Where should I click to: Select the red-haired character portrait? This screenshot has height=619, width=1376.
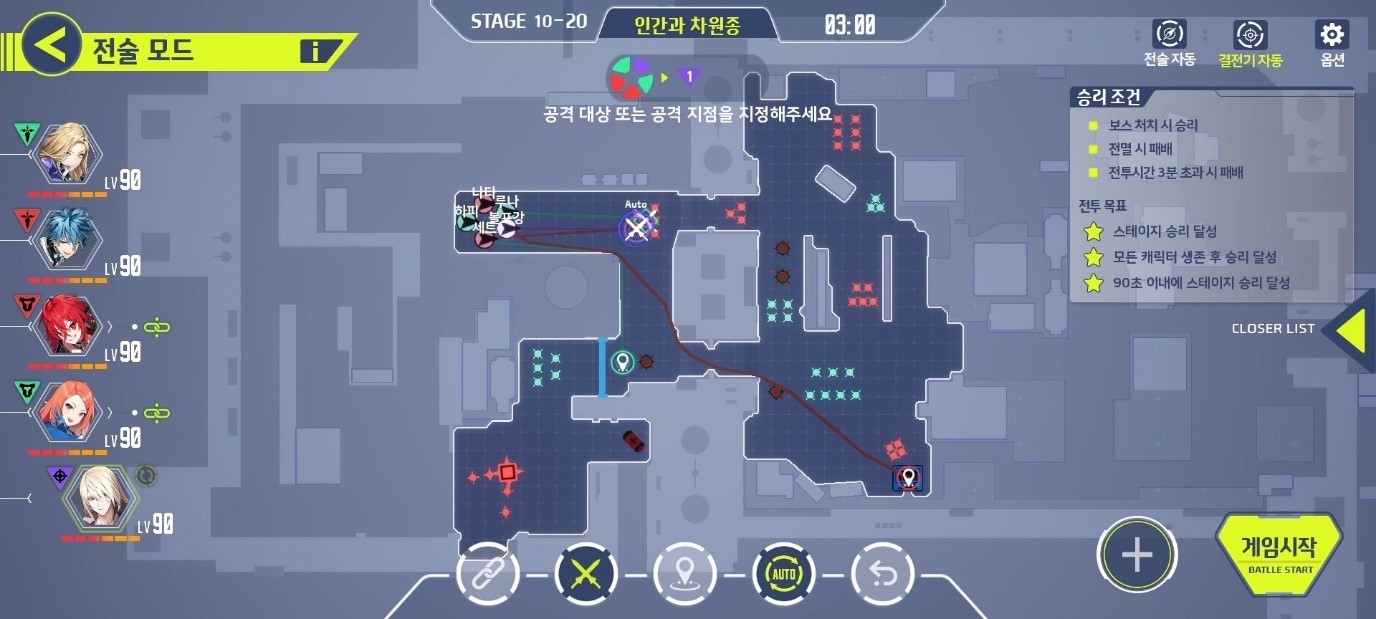[x=66, y=325]
